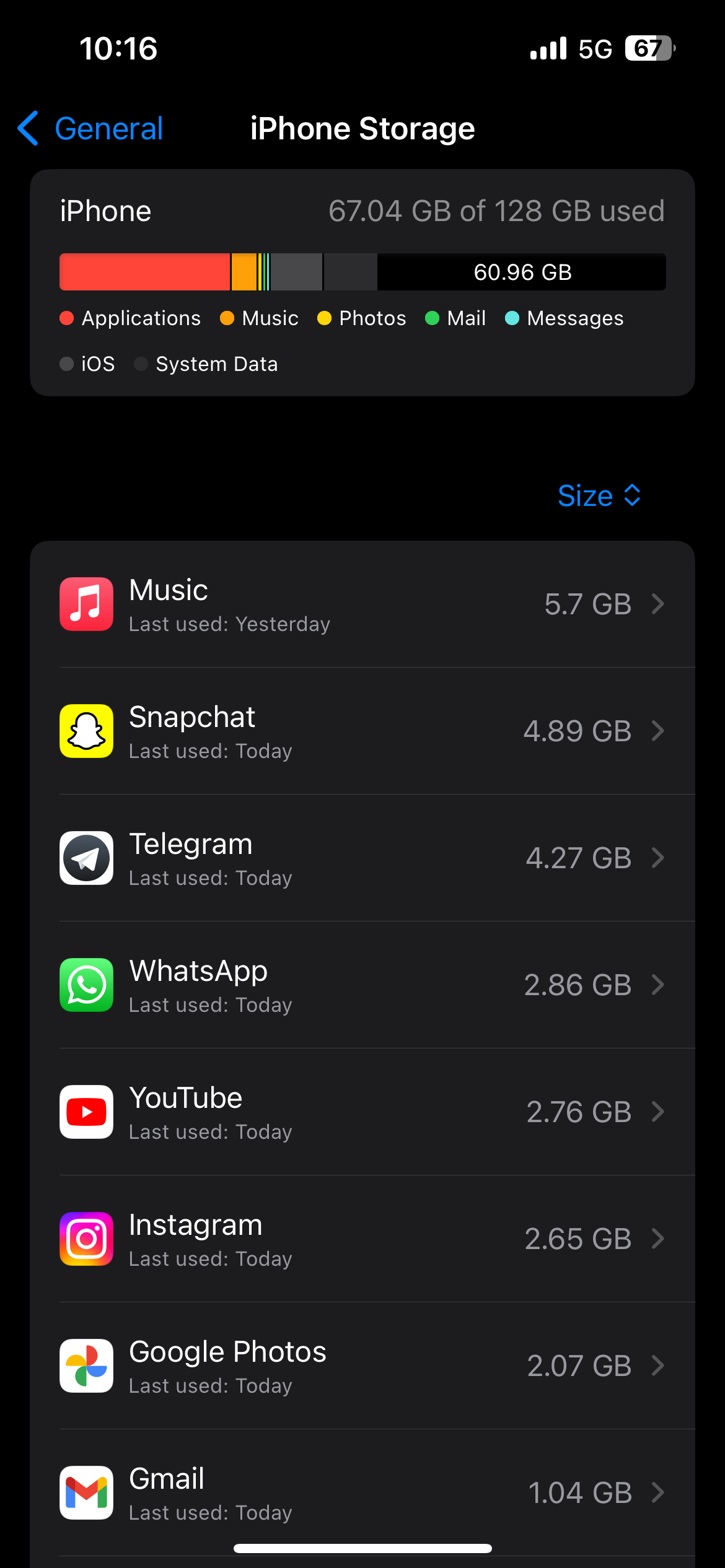
Task: Open the Telegram storage row
Action: 362,858
